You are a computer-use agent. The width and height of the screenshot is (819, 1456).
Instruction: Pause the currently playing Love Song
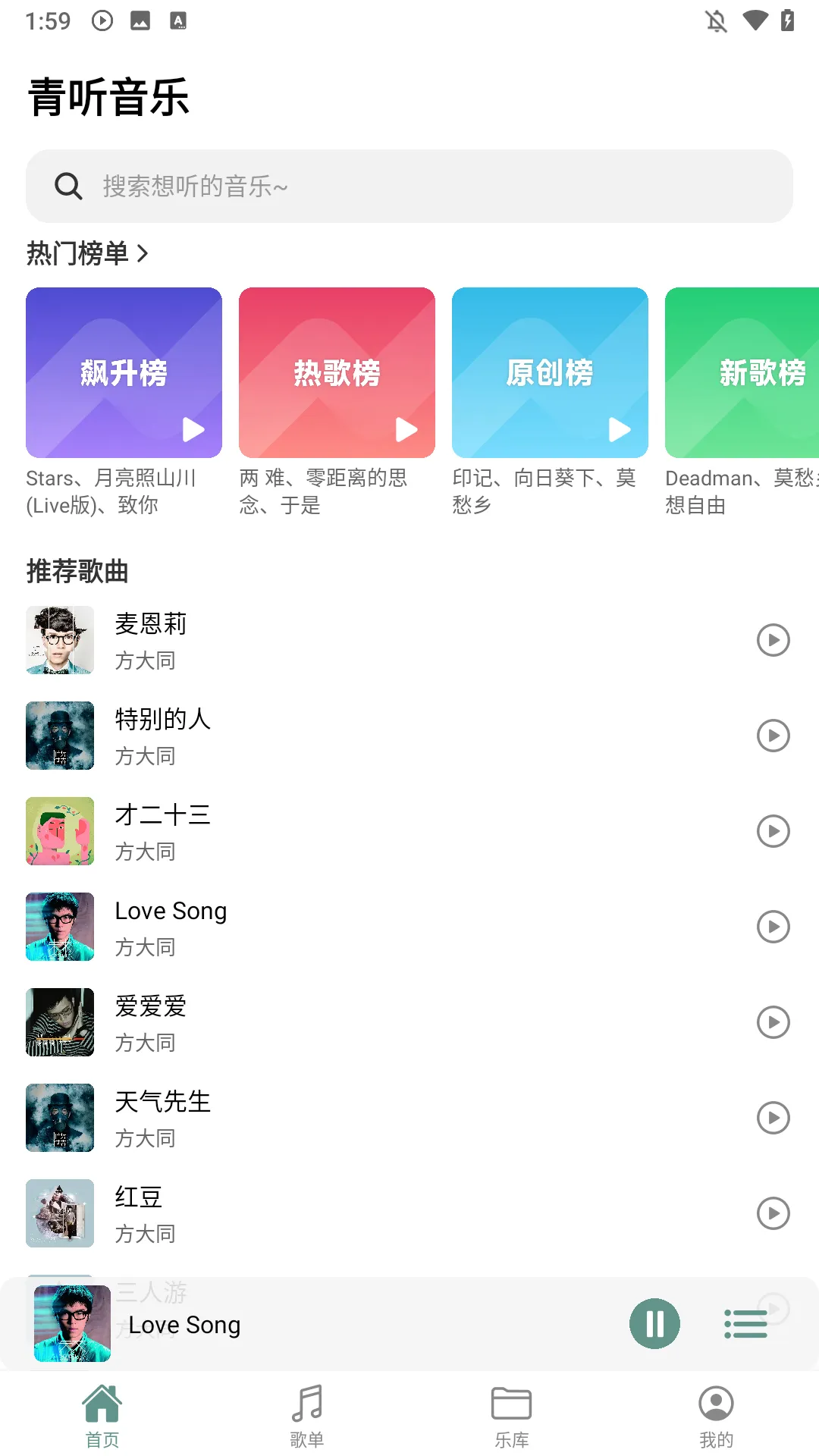point(654,1323)
